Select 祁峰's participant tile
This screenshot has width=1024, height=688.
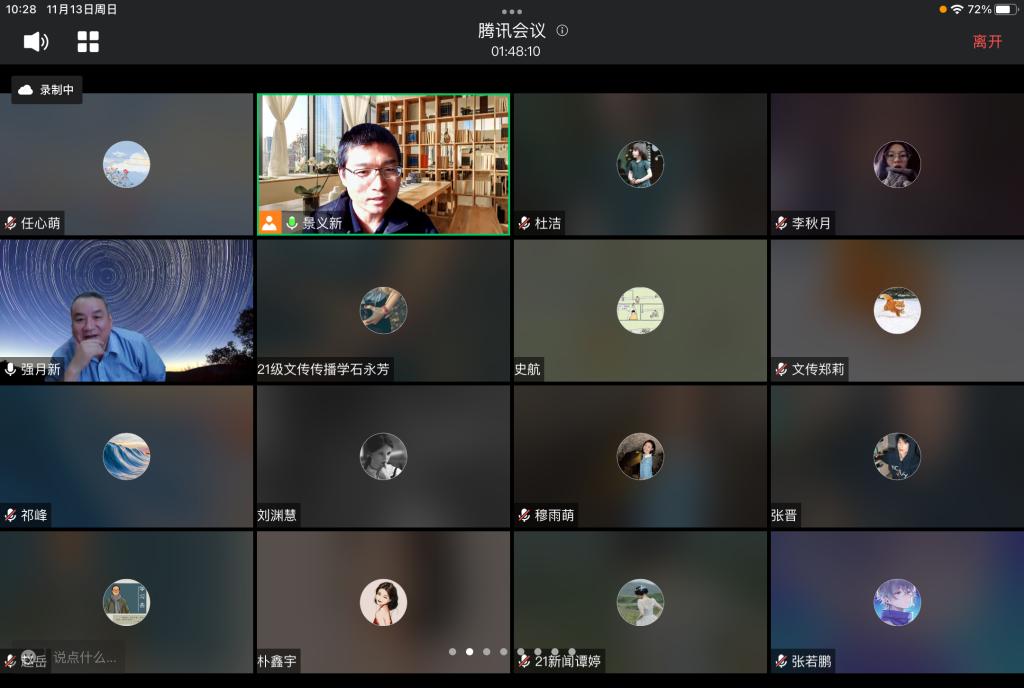point(126,456)
